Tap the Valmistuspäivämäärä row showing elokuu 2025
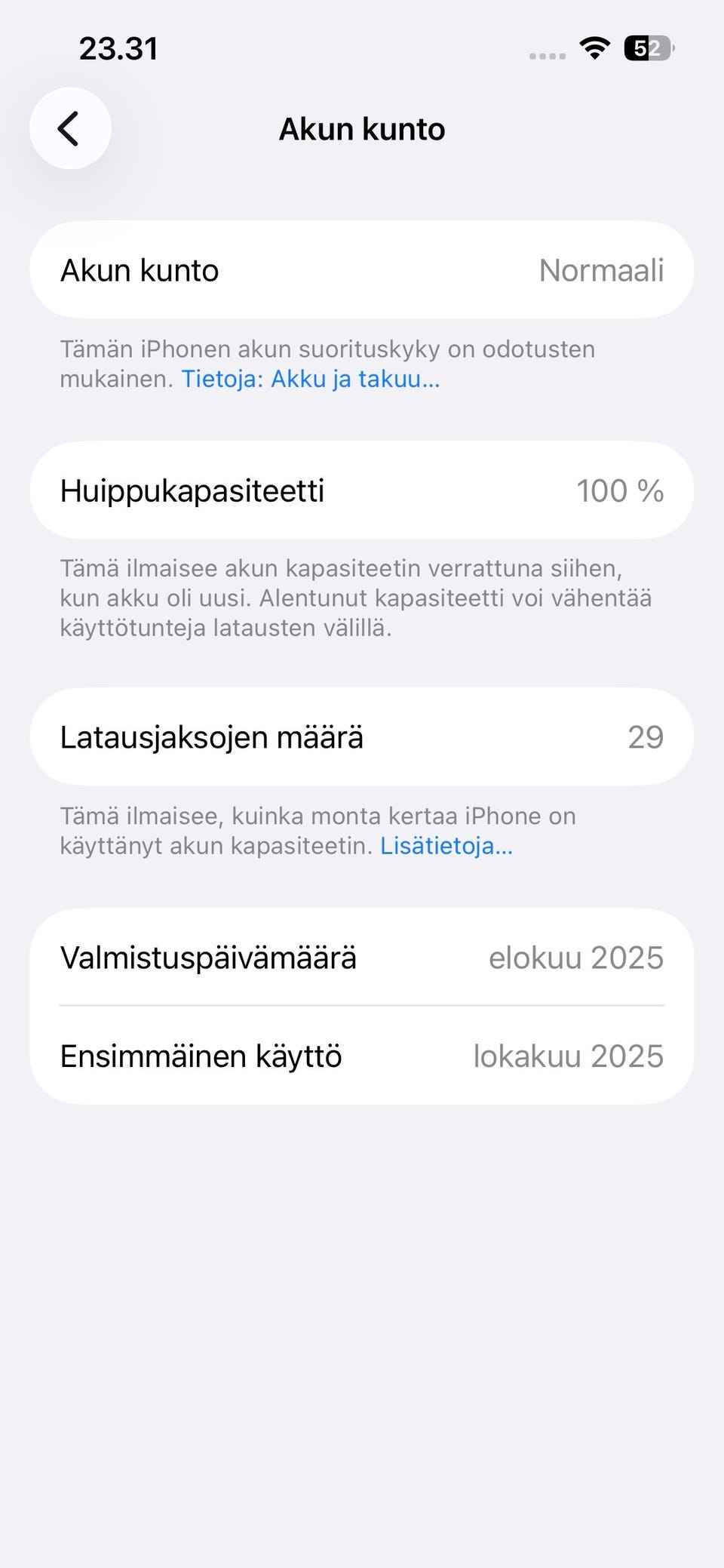The width and height of the screenshot is (724, 1568). click(x=362, y=957)
